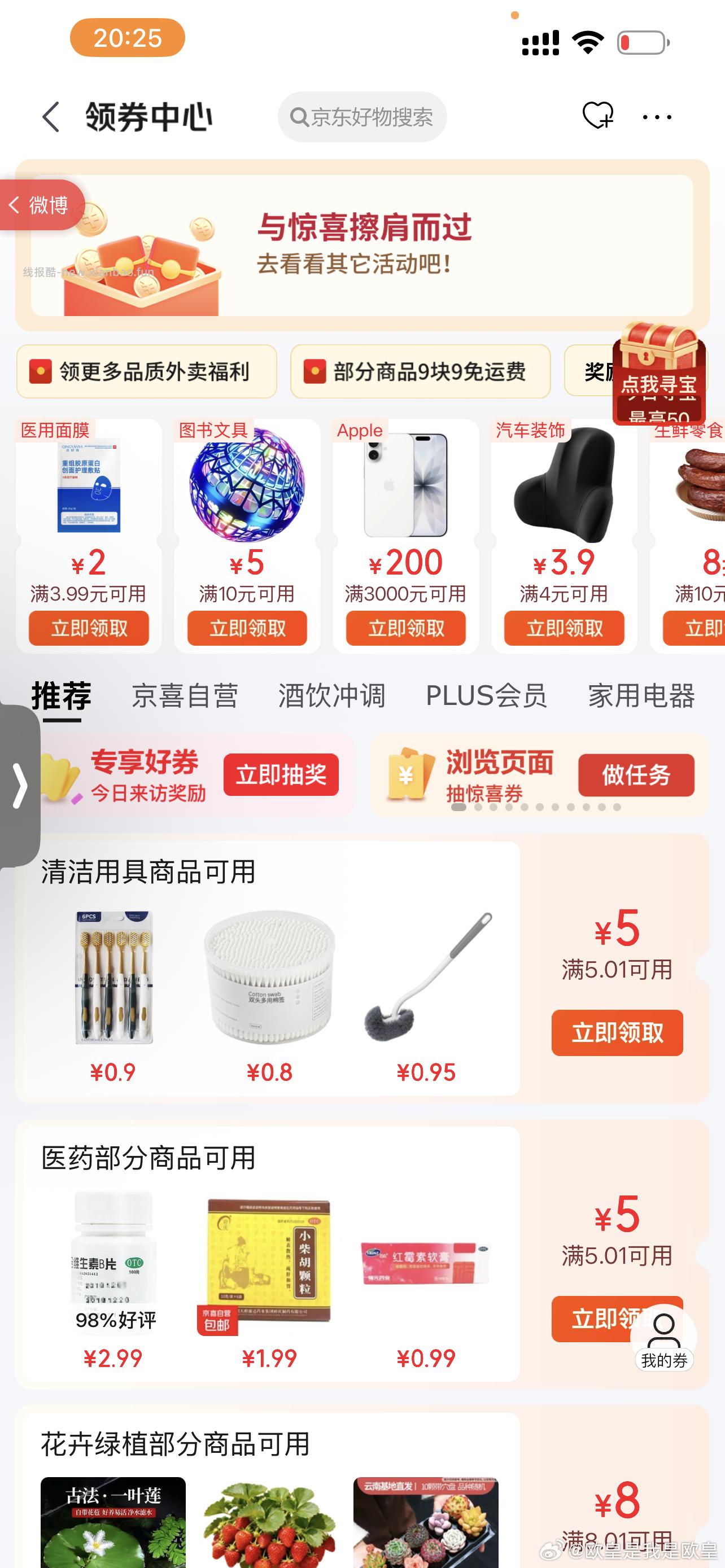The width and height of the screenshot is (725, 1568).
Task: Open the three-dot more options menu
Action: [657, 116]
